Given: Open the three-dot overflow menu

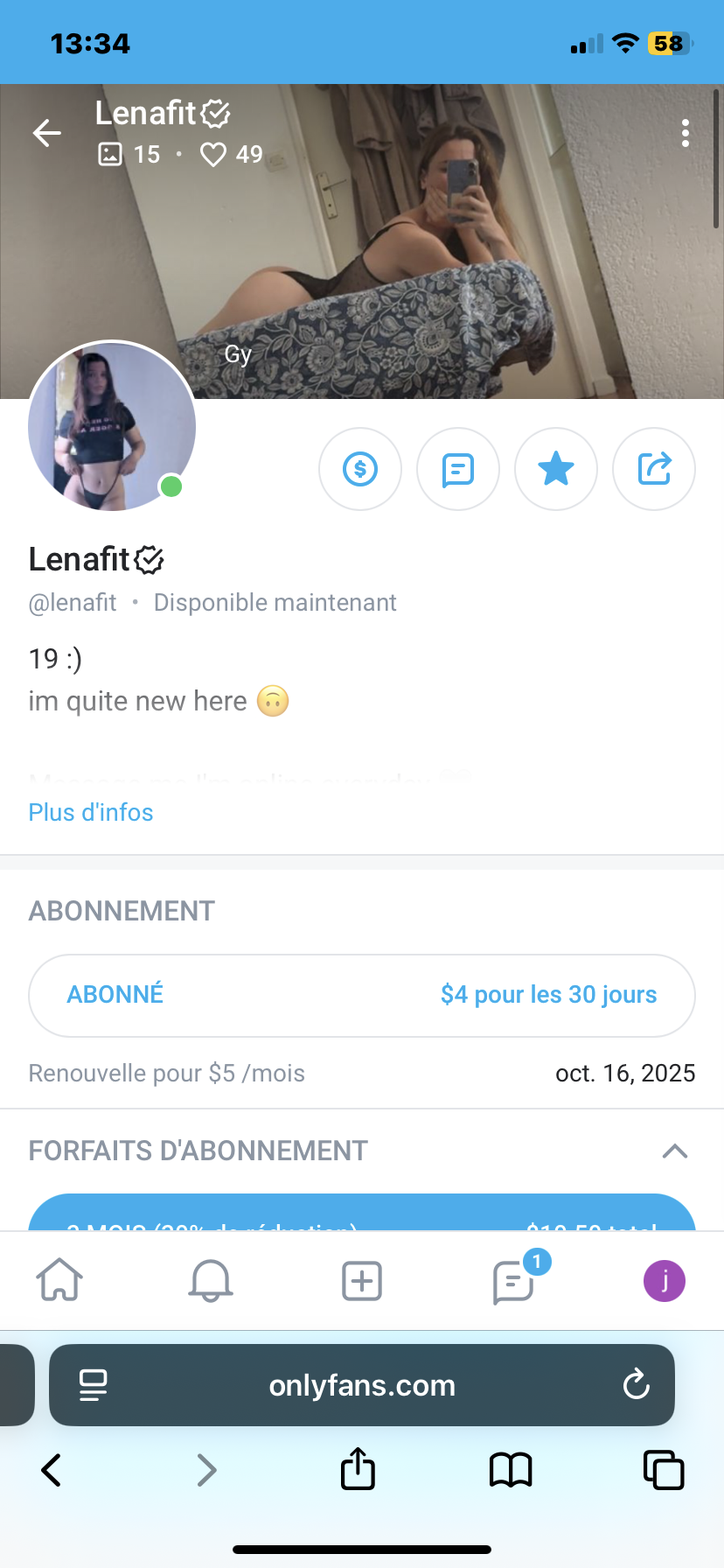Looking at the screenshot, I should [x=686, y=133].
